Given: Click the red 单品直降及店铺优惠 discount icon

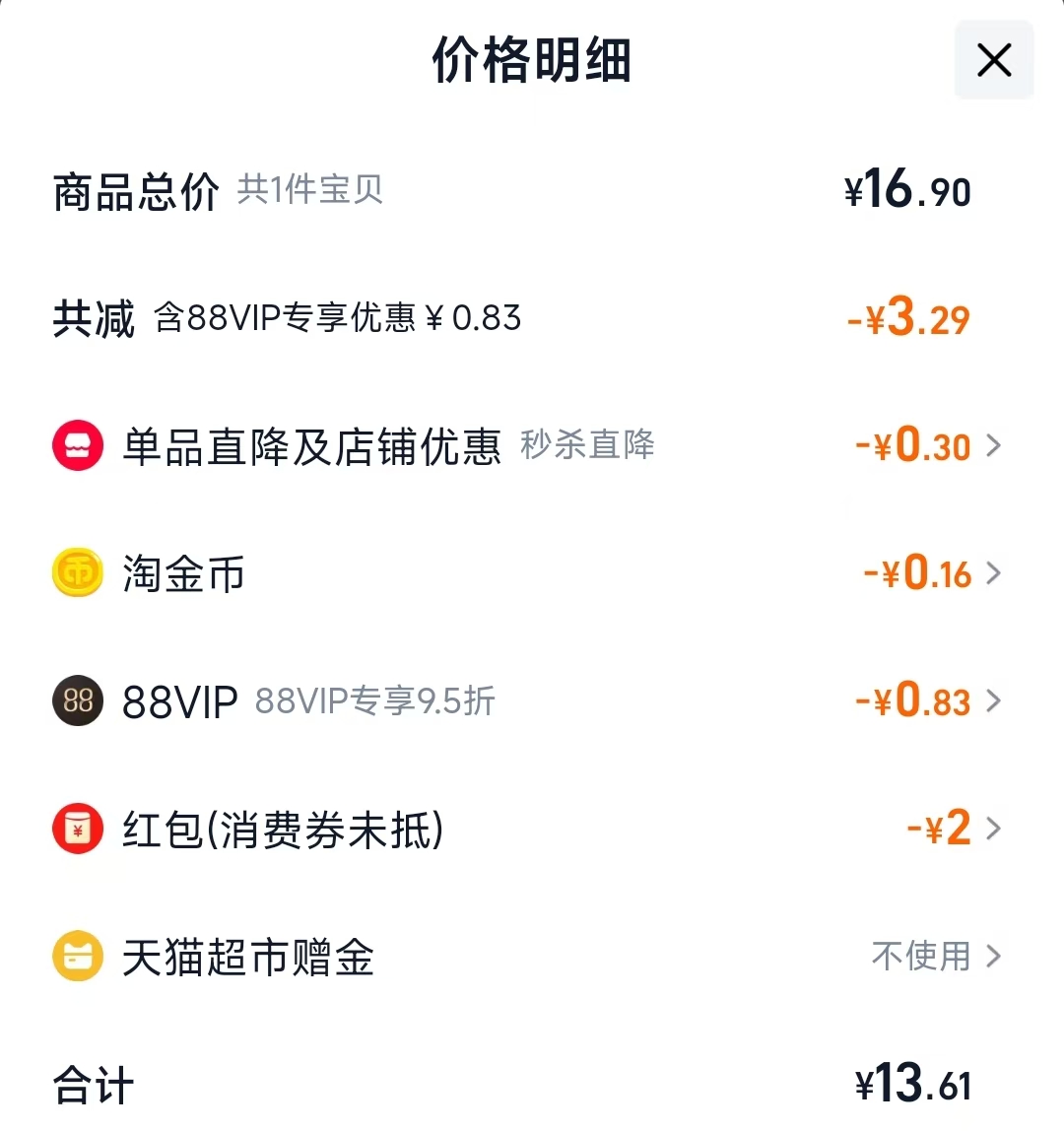Looking at the screenshot, I should (x=77, y=445).
